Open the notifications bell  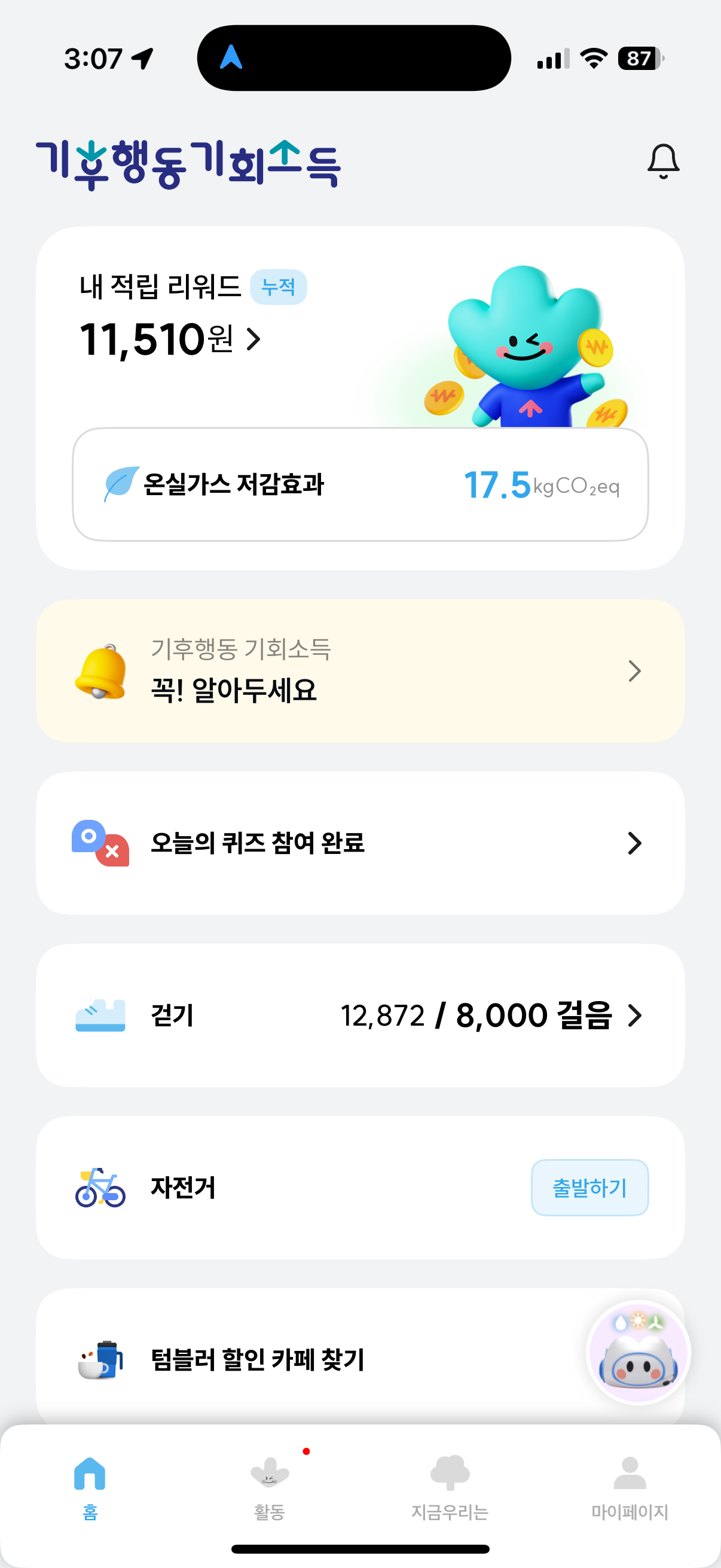click(662, 162)
